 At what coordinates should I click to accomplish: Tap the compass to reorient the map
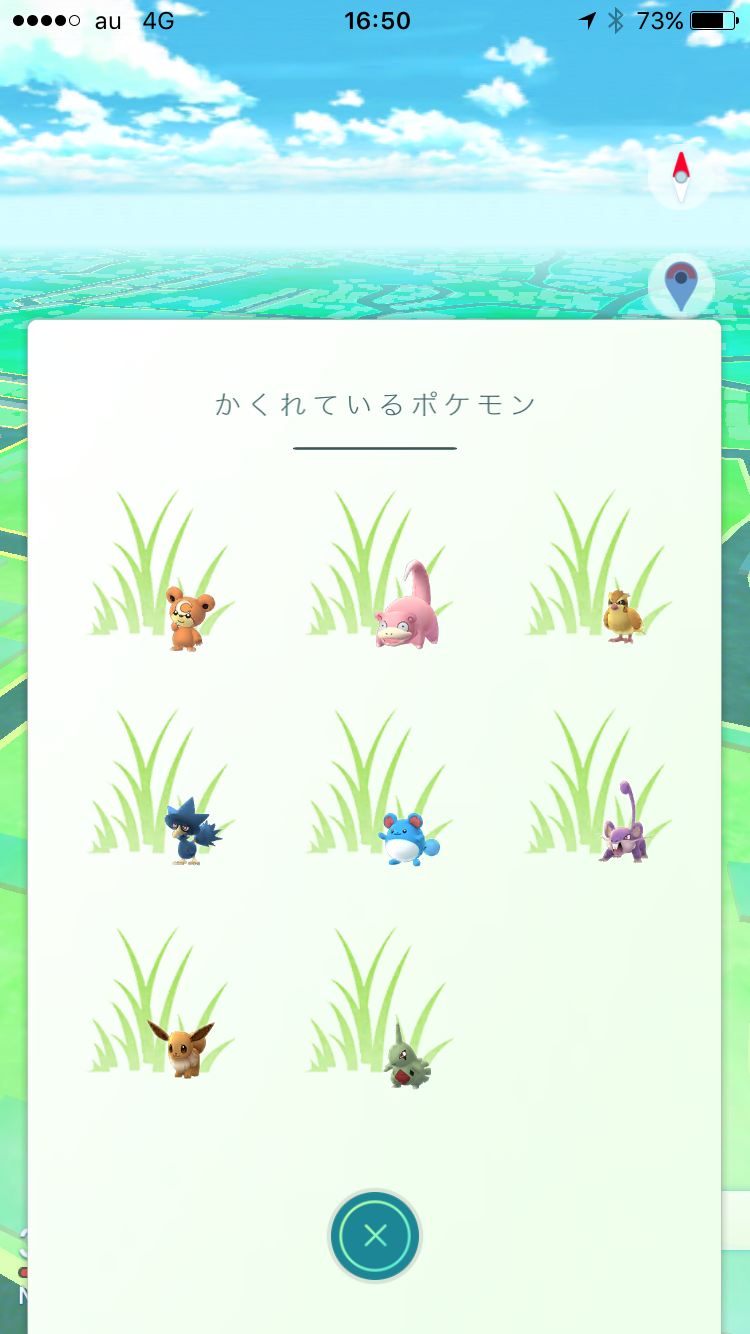pos(681,177)
